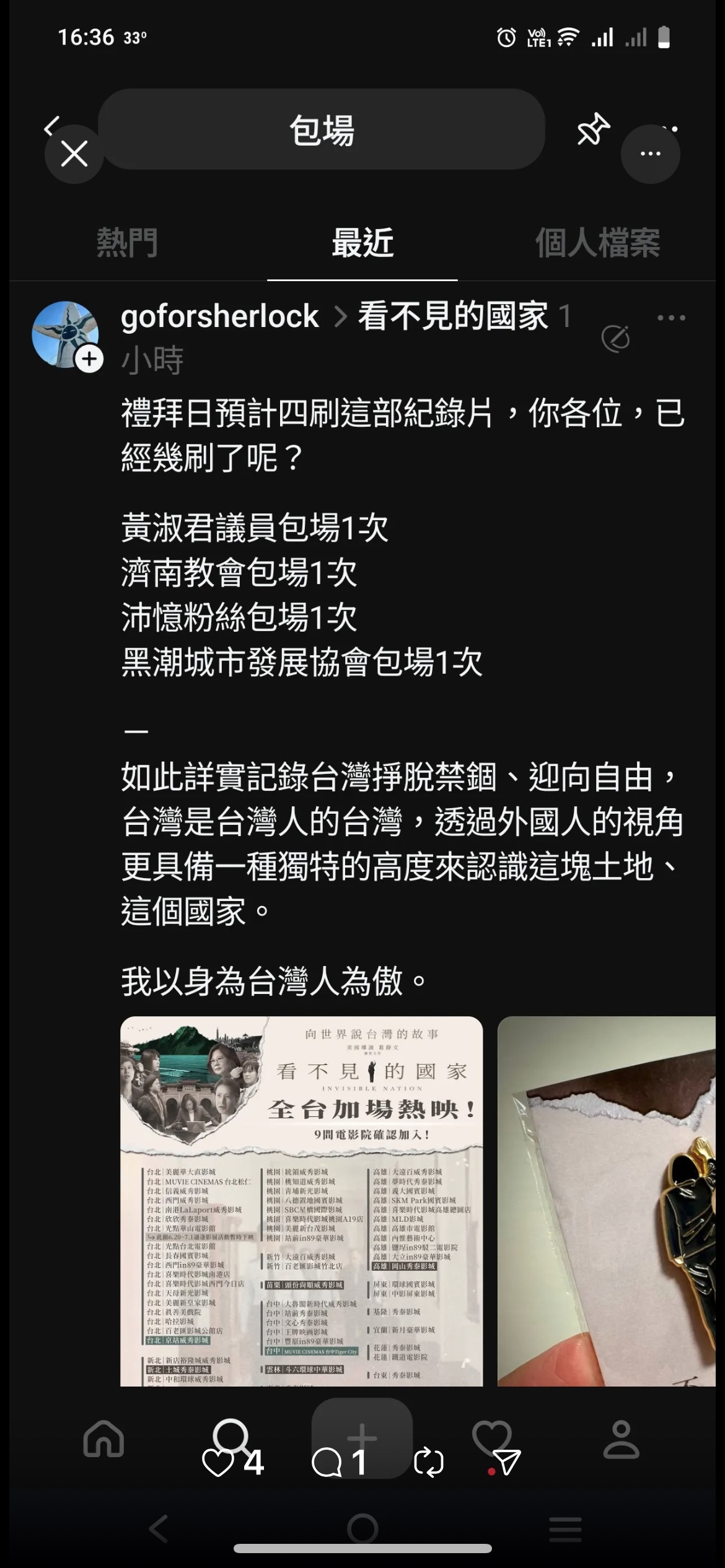
Task: Tap the system back button
Action: coord(159,1529)
